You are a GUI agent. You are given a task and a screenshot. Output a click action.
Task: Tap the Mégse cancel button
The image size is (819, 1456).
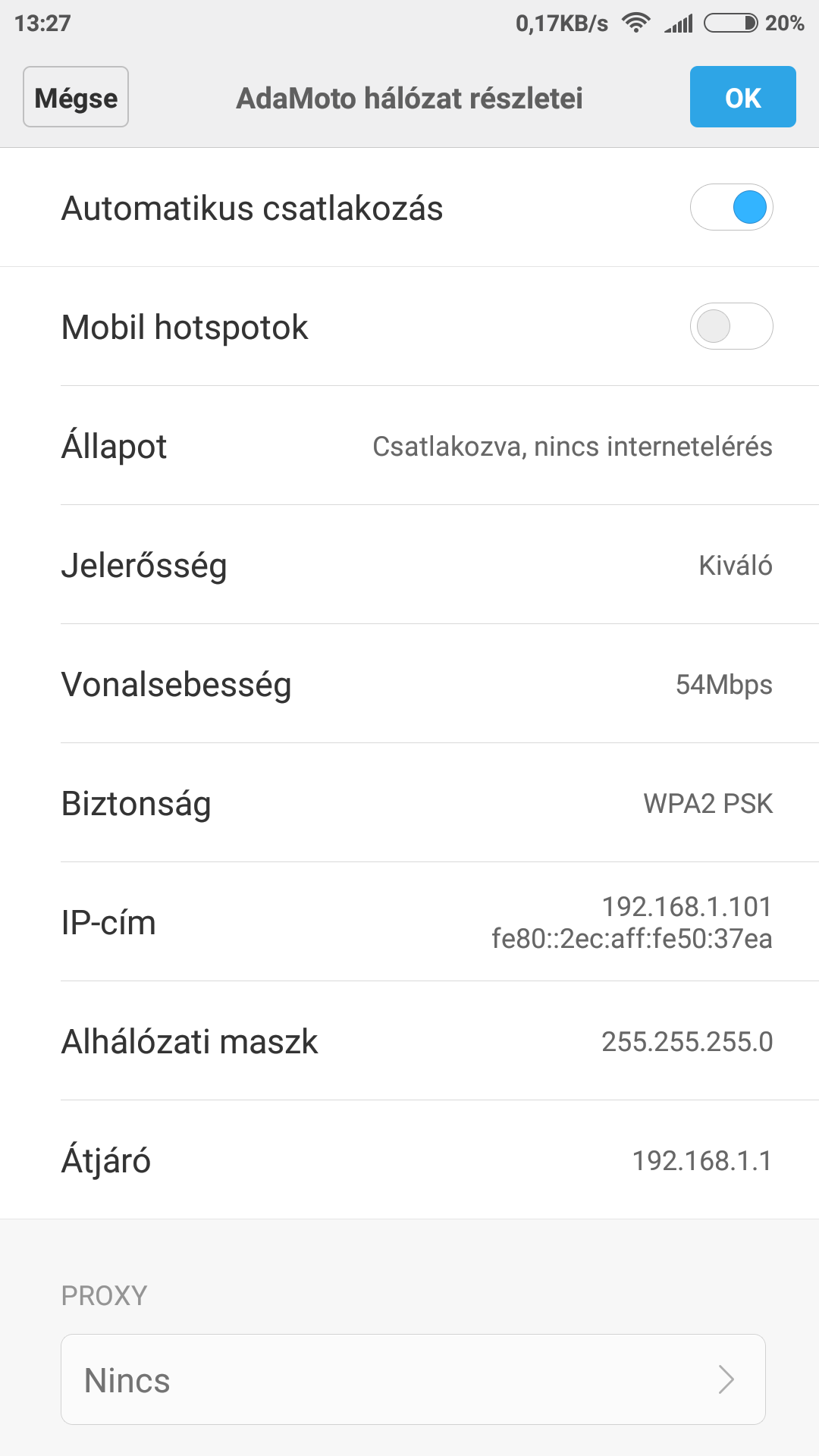click(x=76, y=97)
